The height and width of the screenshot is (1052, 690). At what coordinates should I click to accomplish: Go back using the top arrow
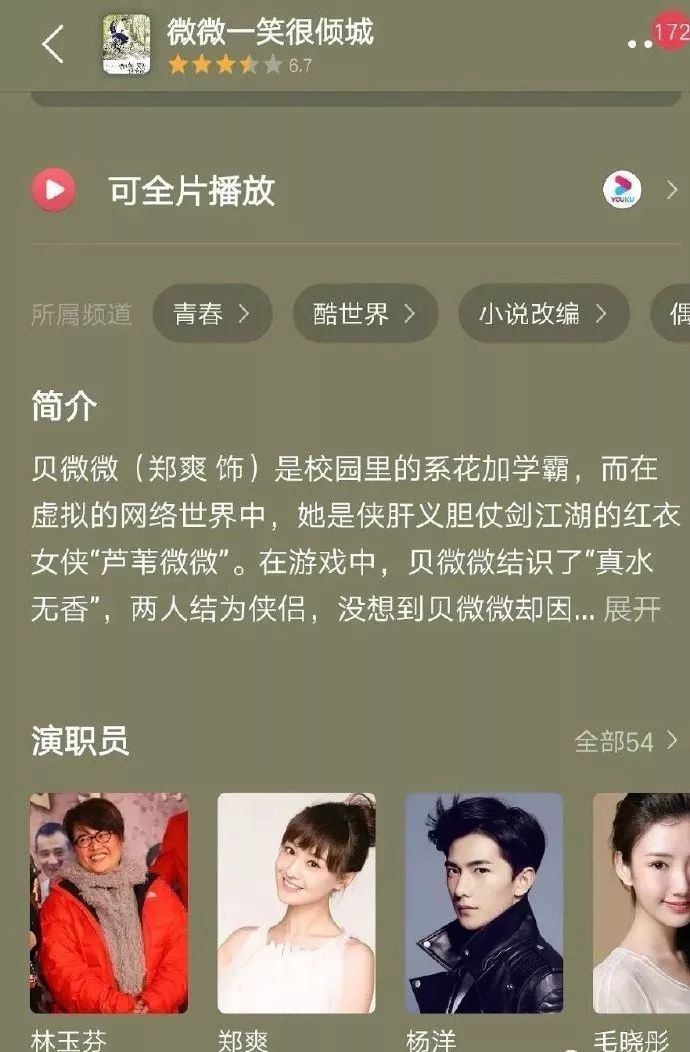(53, 45)
